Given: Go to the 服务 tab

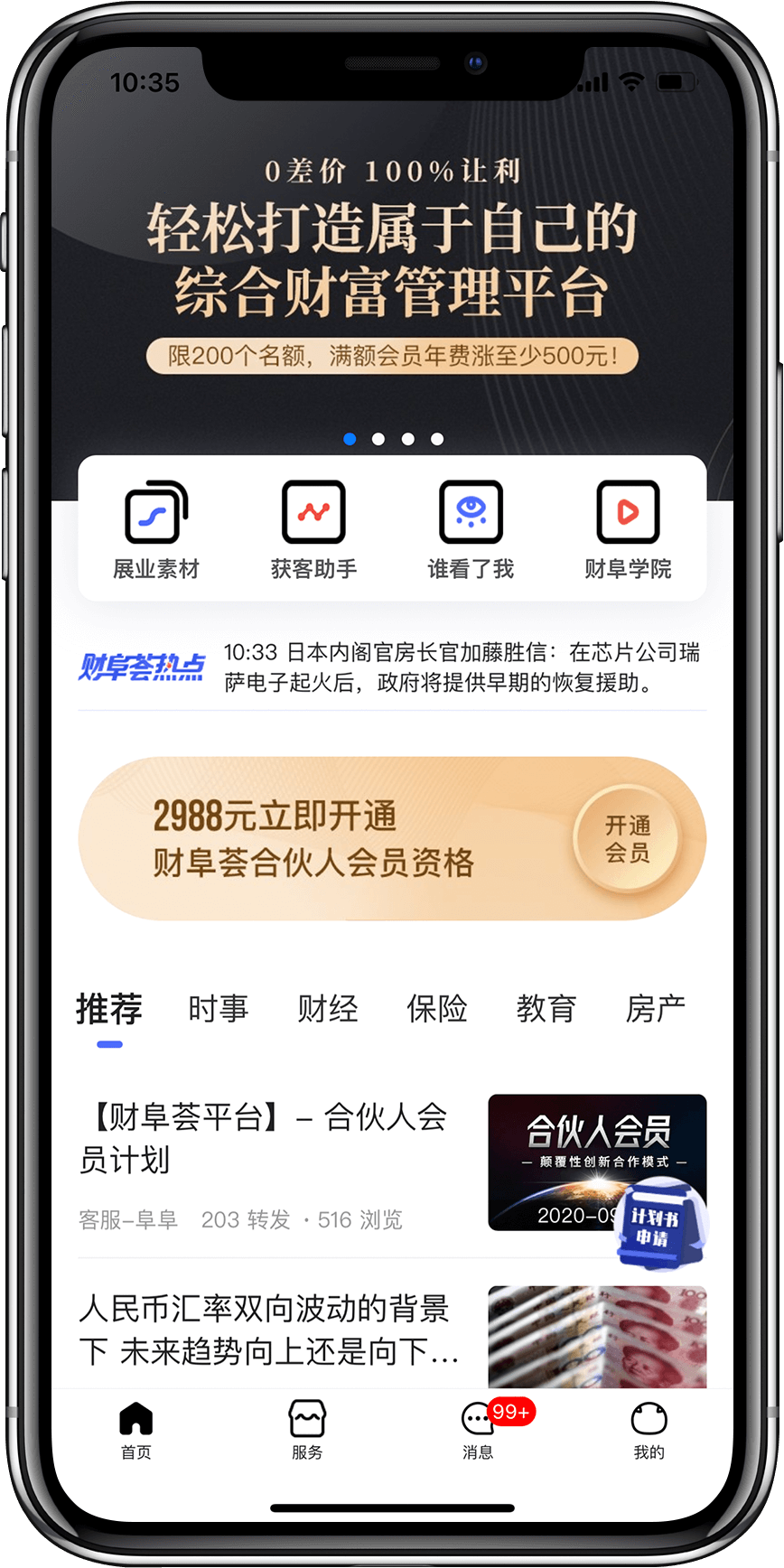Looking at the screenshot, I should (307, 1430).
